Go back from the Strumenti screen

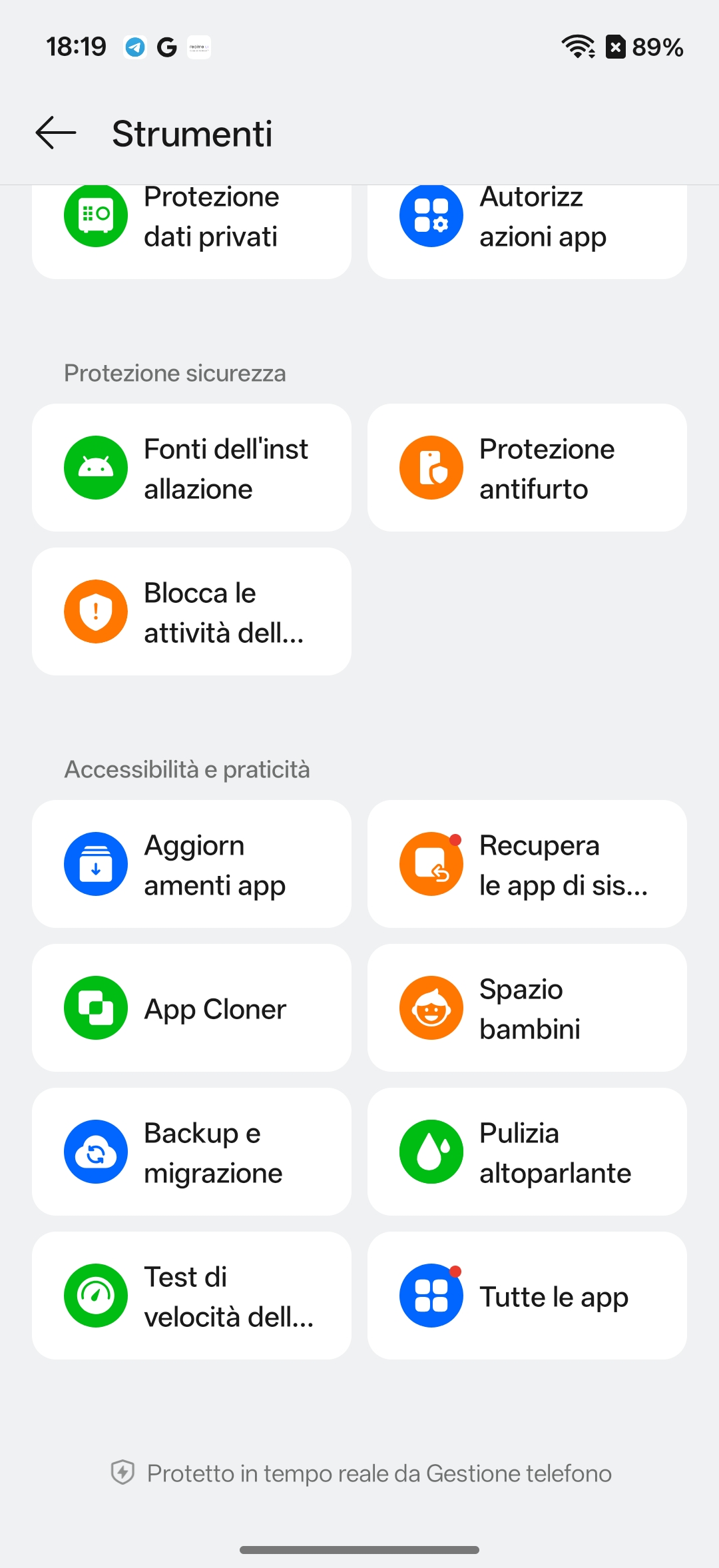point(56,133)
